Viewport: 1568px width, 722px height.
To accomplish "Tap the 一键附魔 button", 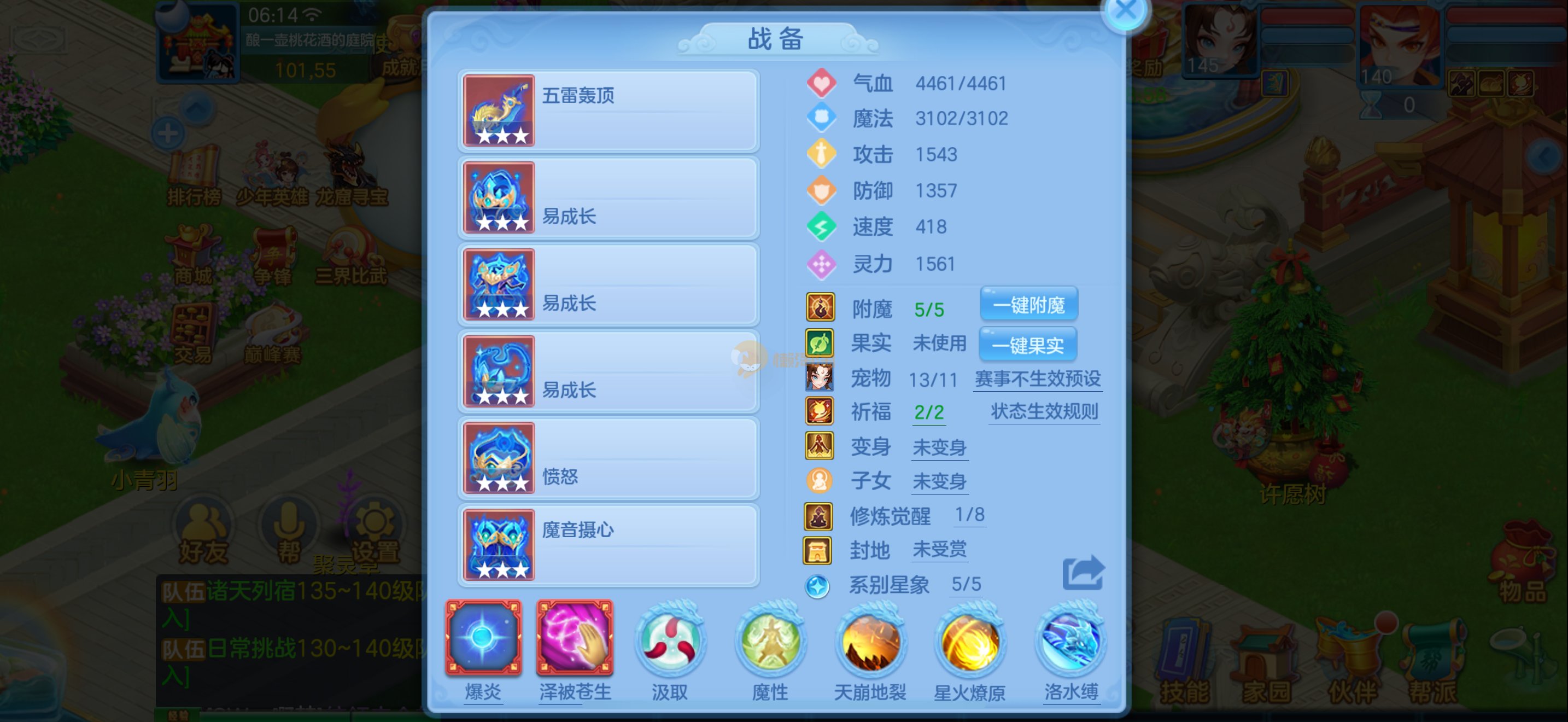I will [x=1028, y=304].
